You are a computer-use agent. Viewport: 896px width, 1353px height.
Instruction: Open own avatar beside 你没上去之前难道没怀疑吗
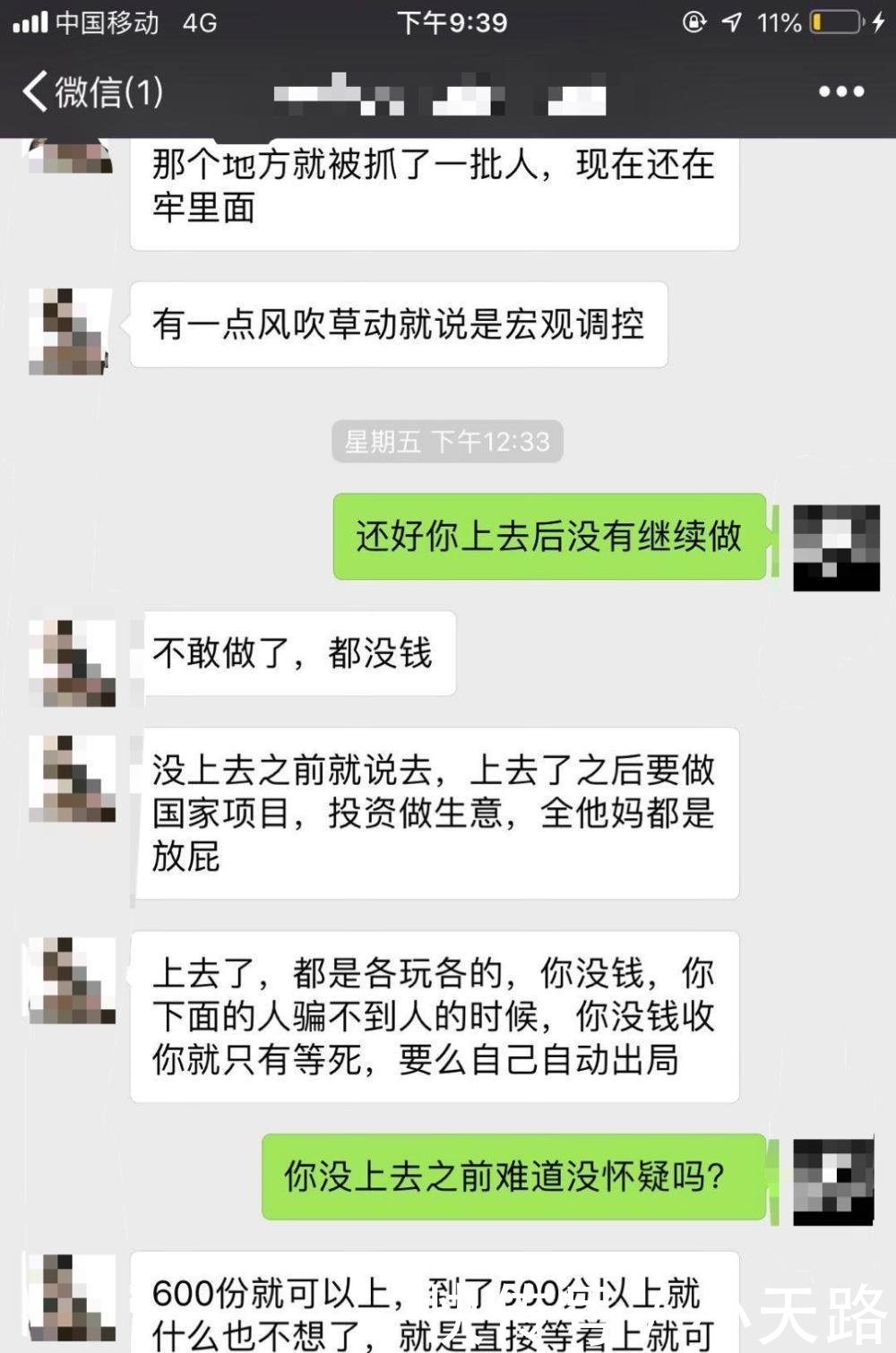click(x=833, y=1182)
